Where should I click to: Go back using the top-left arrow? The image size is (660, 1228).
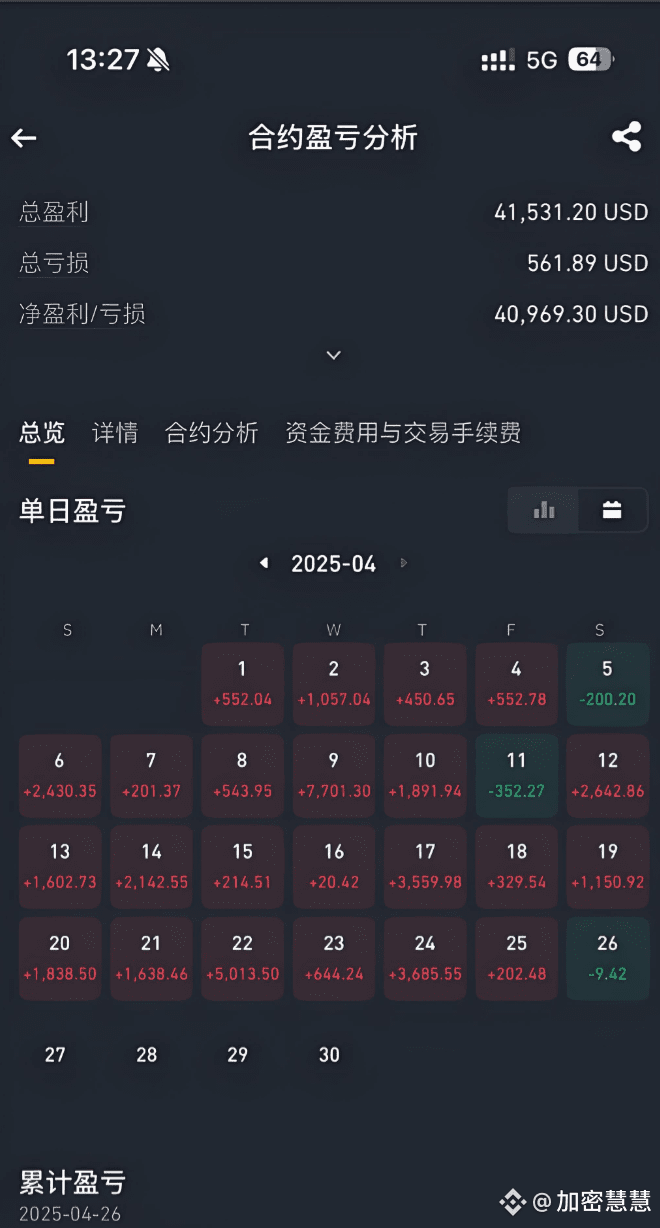point(24,138)
